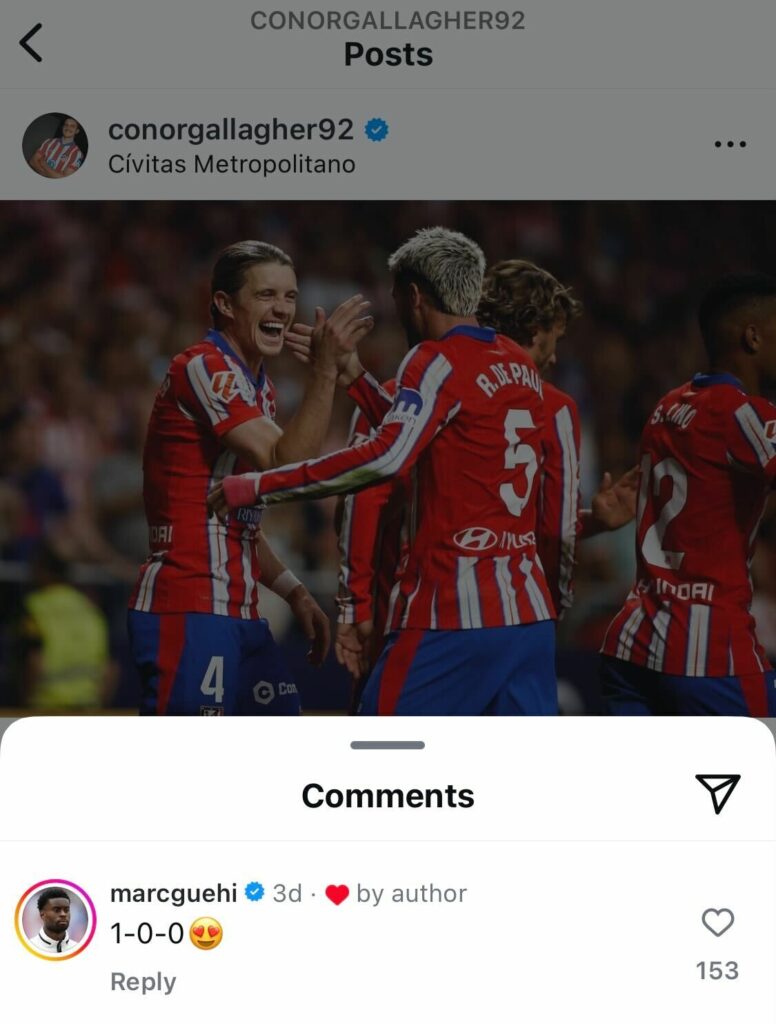Image resolution: width=776 pixels, height=1024 pixels.
Task: Reply to marcguehi's comment
Action: pyautogui.click(x=143, y=982)
